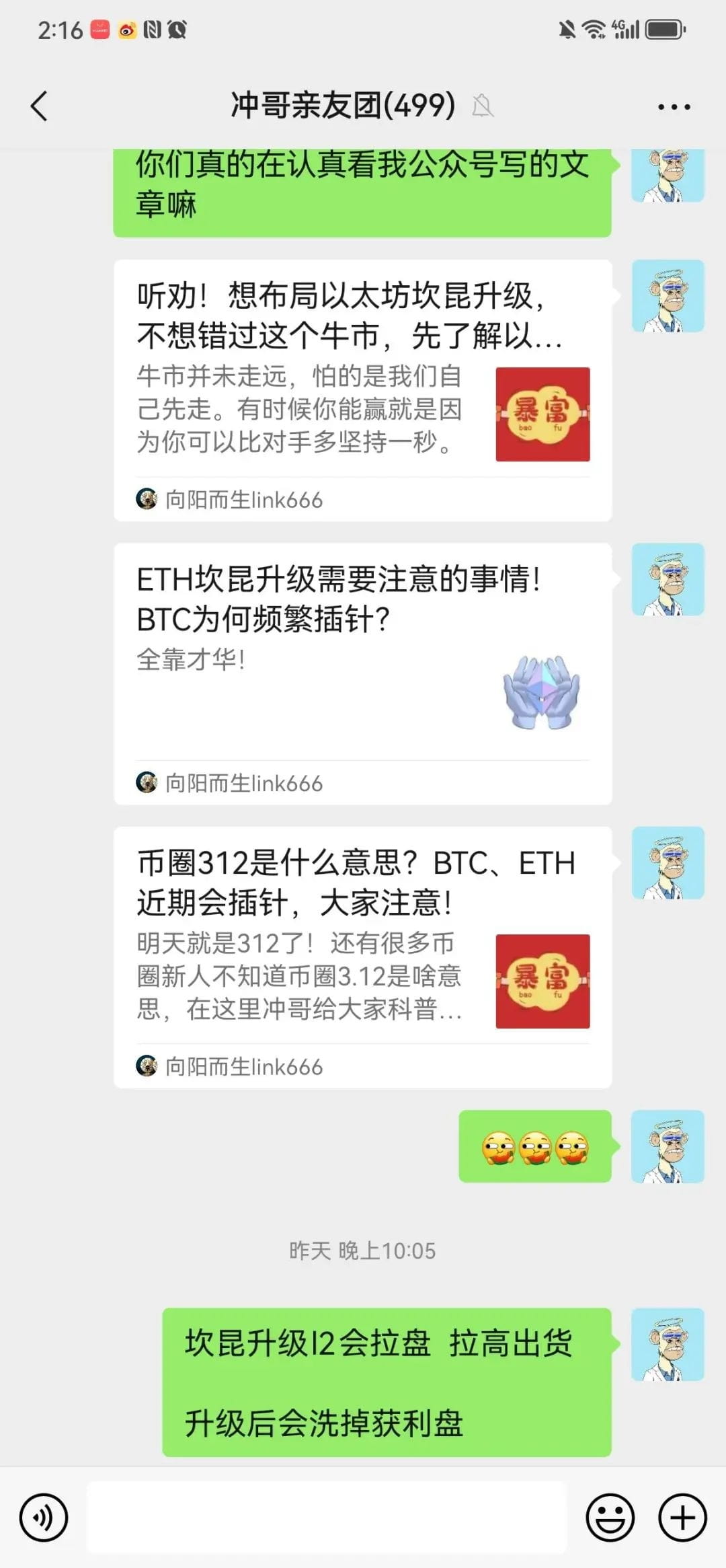Focus the message text field
The image size is (726, 1568).
coord(327,1518)
